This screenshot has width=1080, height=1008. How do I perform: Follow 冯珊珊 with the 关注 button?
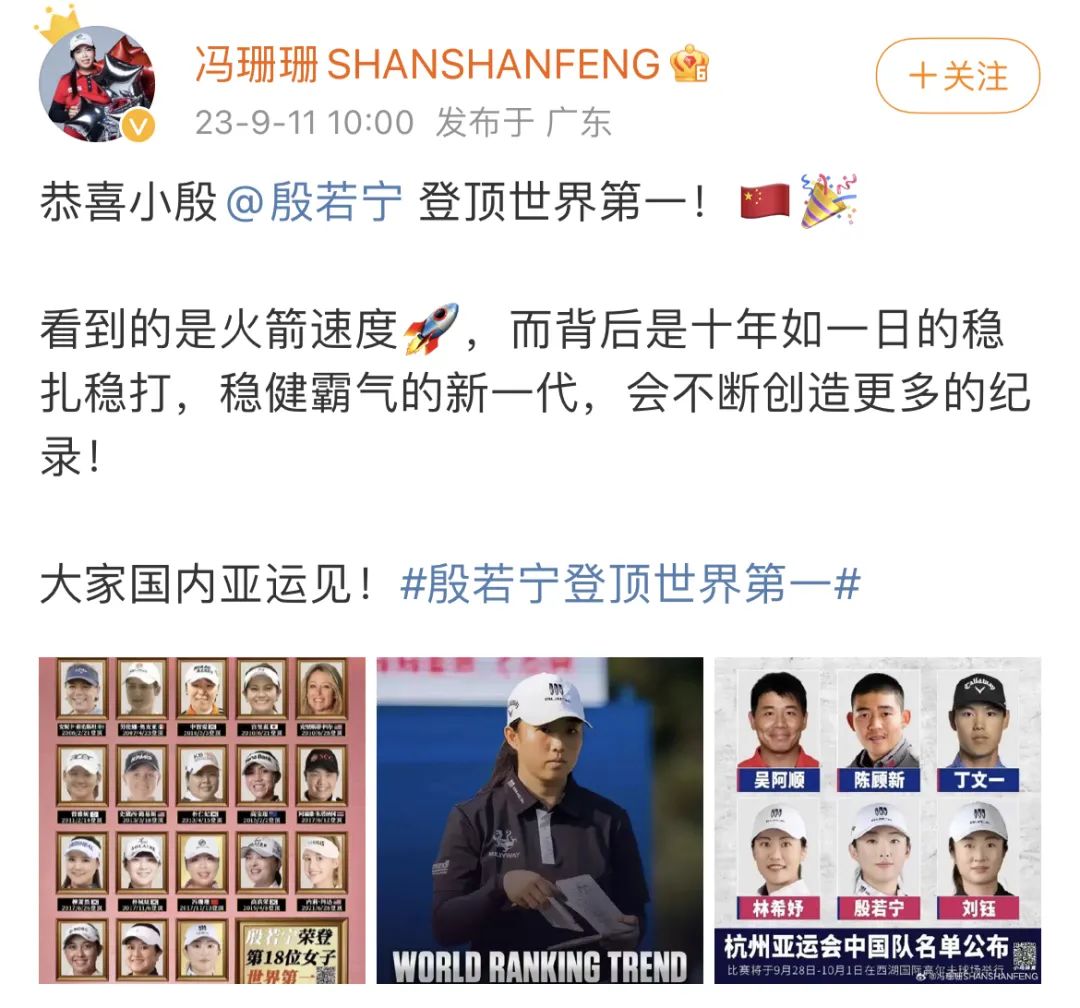coord(957,76)
